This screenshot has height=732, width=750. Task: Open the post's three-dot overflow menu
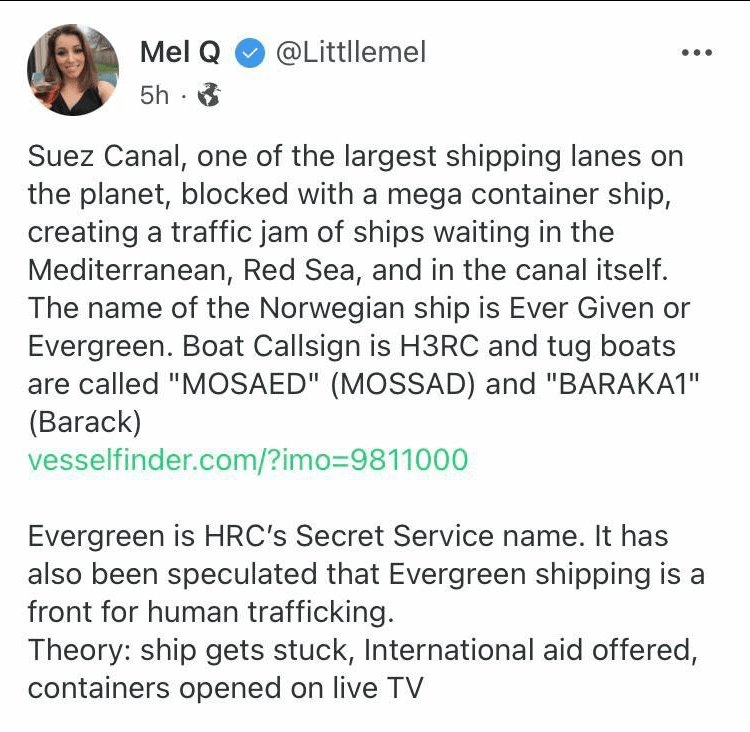[x=696, y=53]
